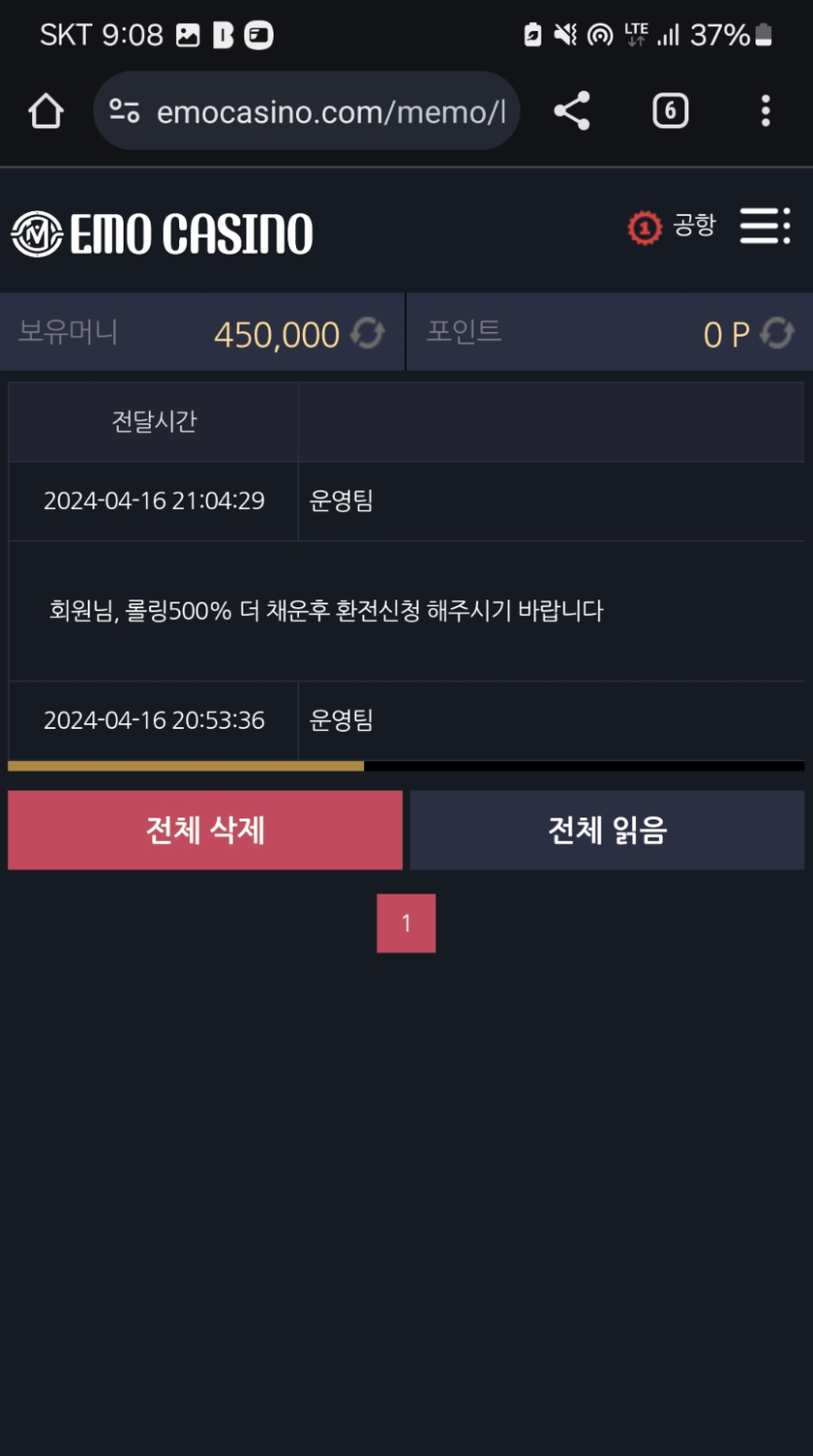Refresh the 포인트 balance

point(777,333)
